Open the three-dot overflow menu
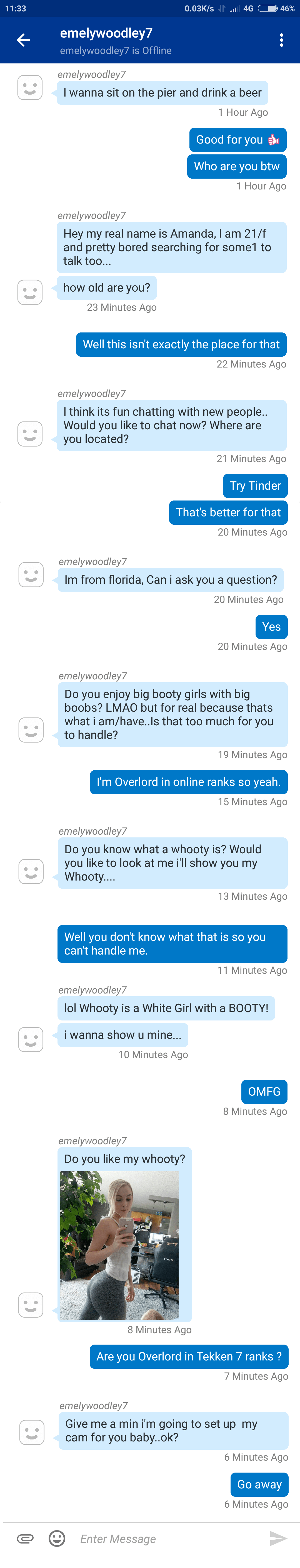 pos(281,40)
